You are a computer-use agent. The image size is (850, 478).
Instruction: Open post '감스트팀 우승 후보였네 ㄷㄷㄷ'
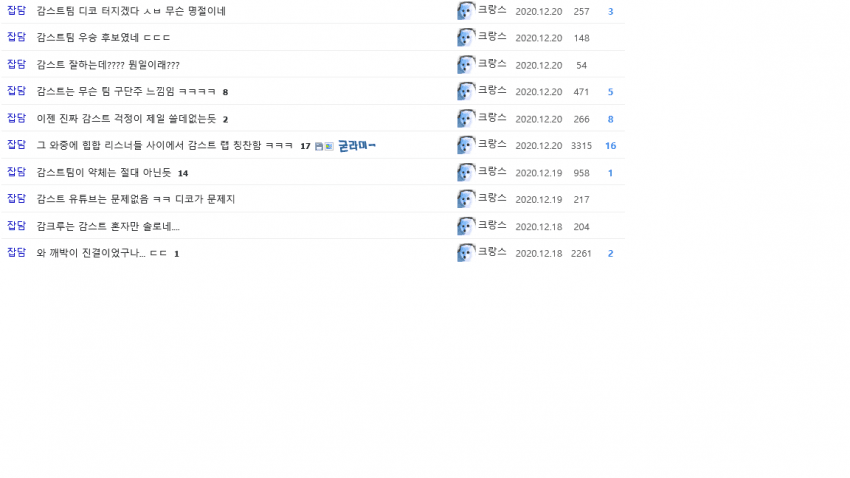click(x=103, y=38)
